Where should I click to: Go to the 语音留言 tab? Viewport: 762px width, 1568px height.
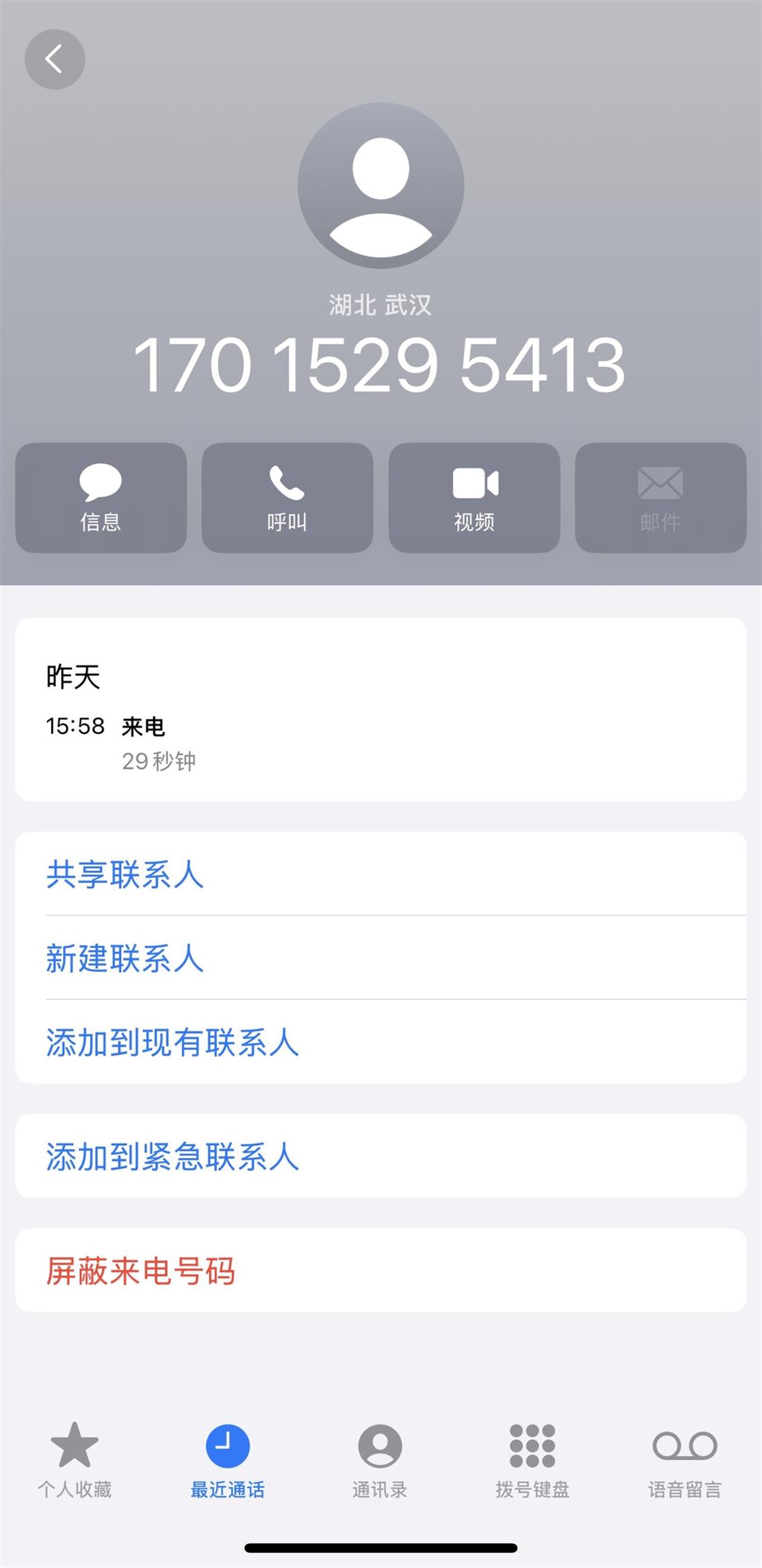685,1457
